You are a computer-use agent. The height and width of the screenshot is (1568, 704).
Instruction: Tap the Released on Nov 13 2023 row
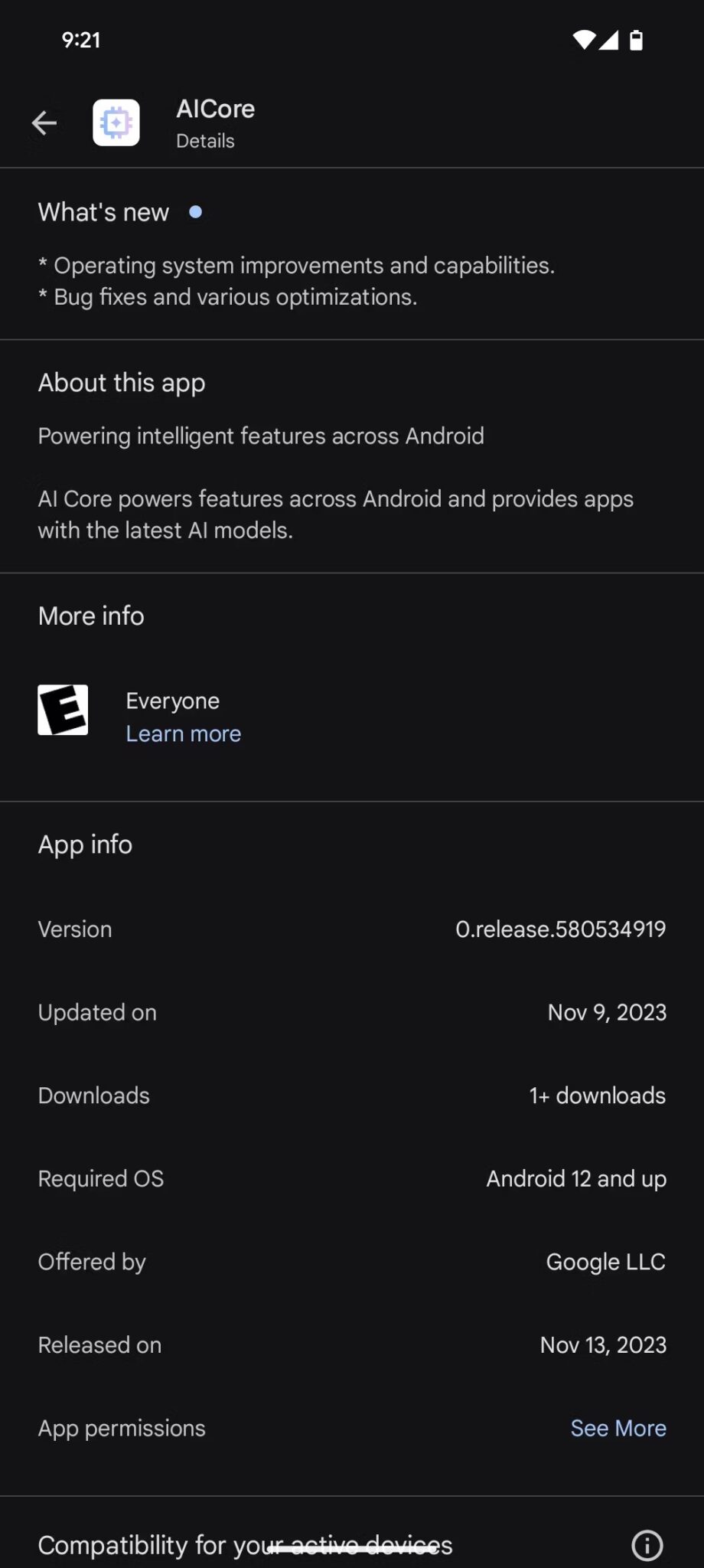(352, 1345)
